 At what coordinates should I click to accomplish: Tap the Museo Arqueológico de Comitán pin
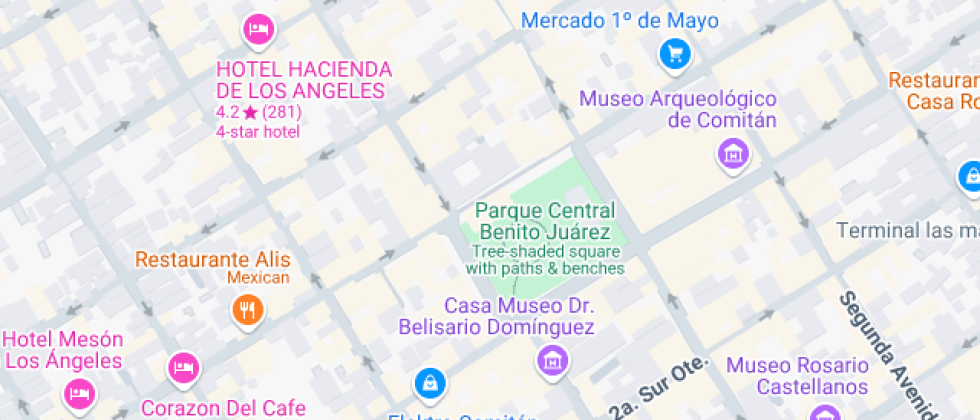coord(733,154)
